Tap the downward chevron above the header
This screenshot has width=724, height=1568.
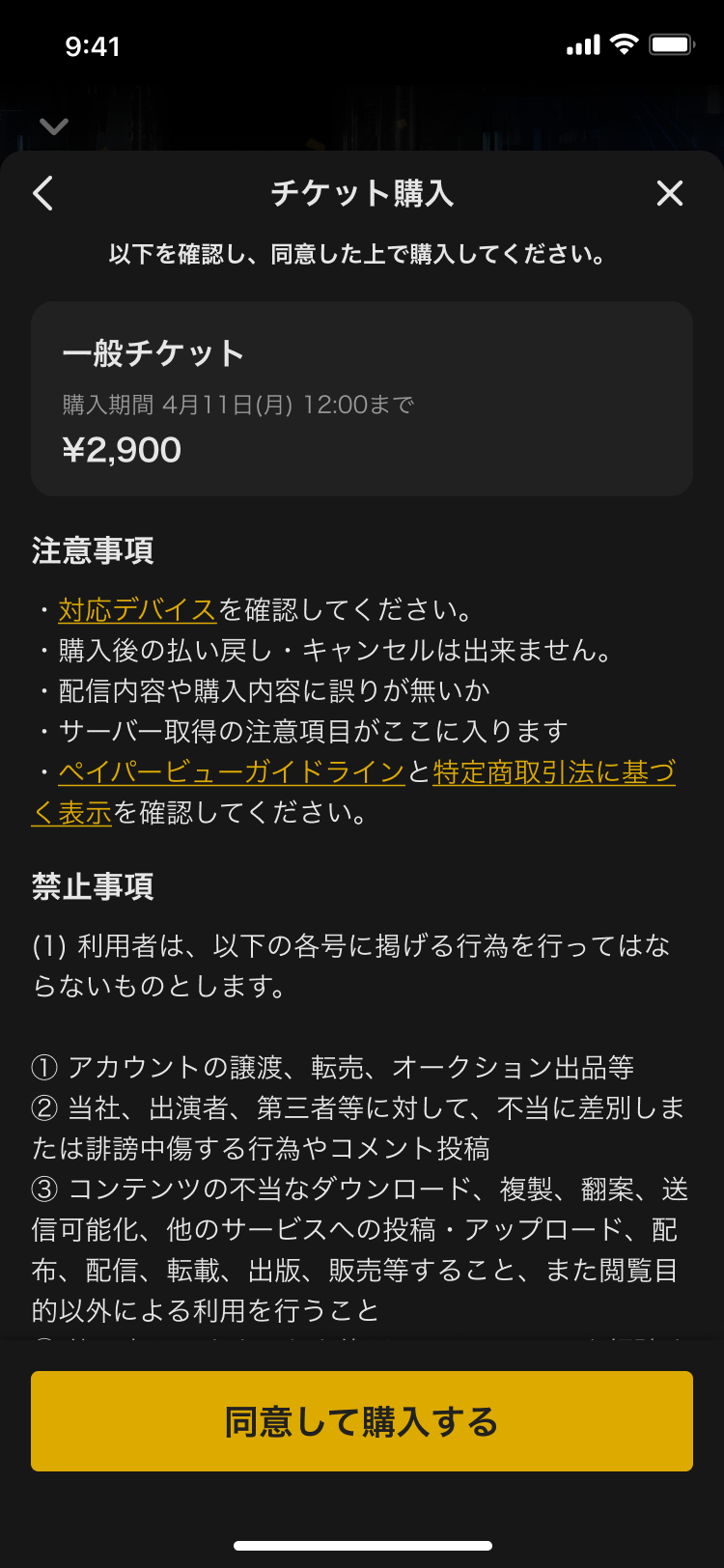[x=54, y=126]
